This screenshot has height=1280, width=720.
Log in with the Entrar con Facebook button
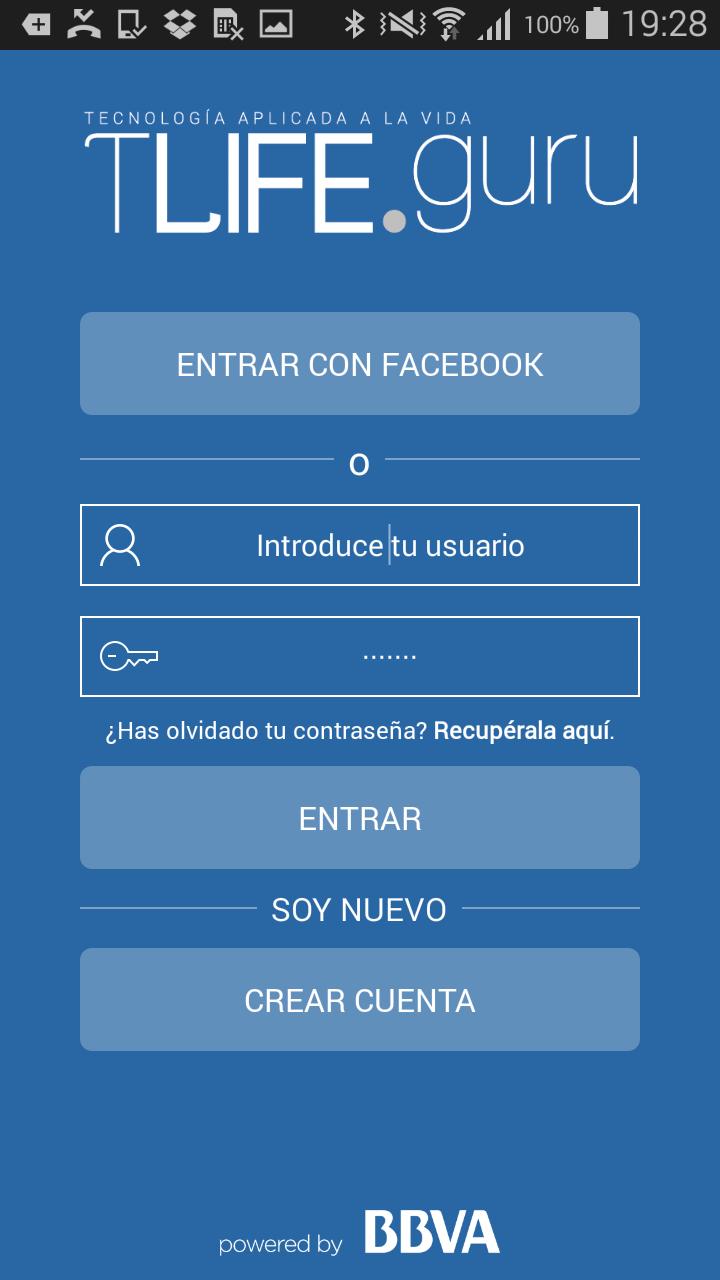click(x=360, y=364)
